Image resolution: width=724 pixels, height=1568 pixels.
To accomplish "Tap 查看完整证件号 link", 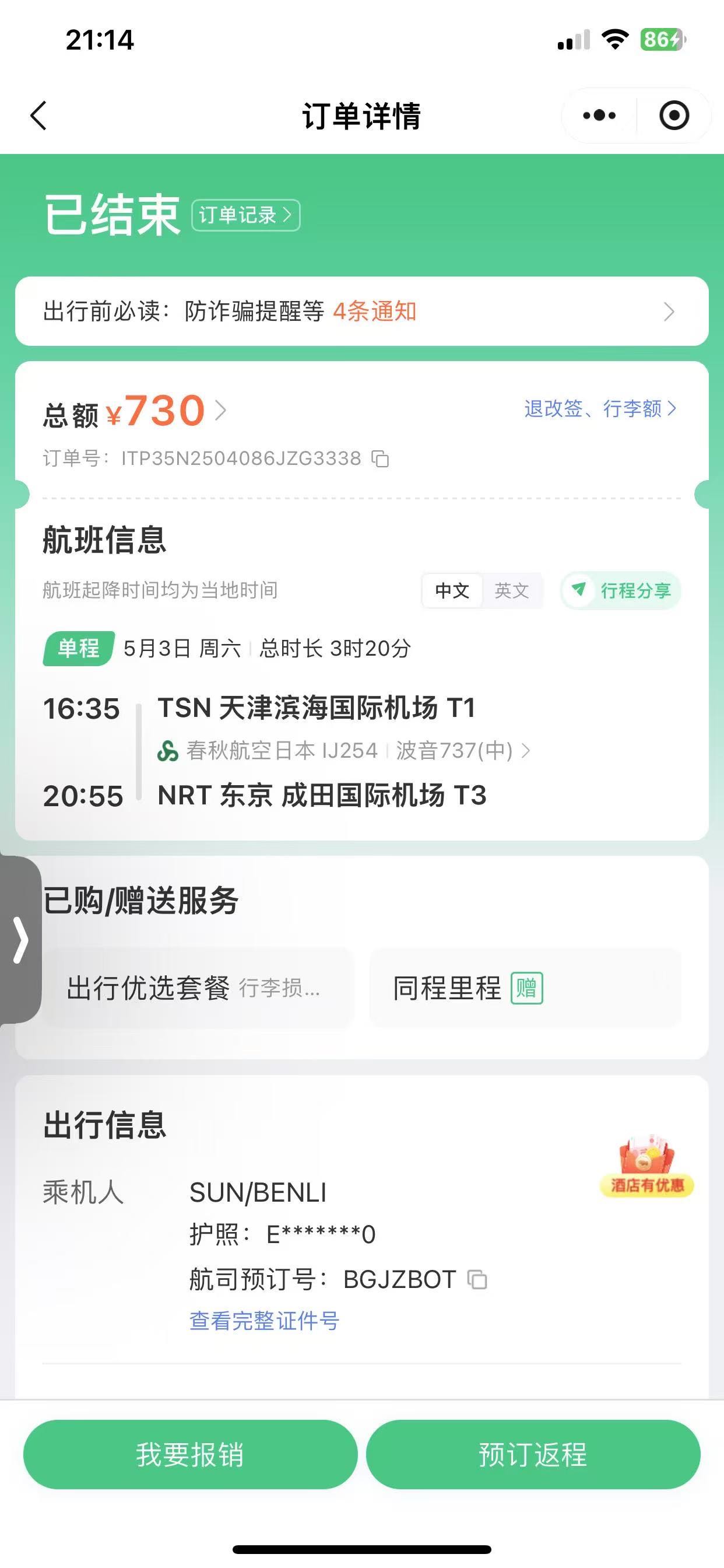I will click(264, 1321).
